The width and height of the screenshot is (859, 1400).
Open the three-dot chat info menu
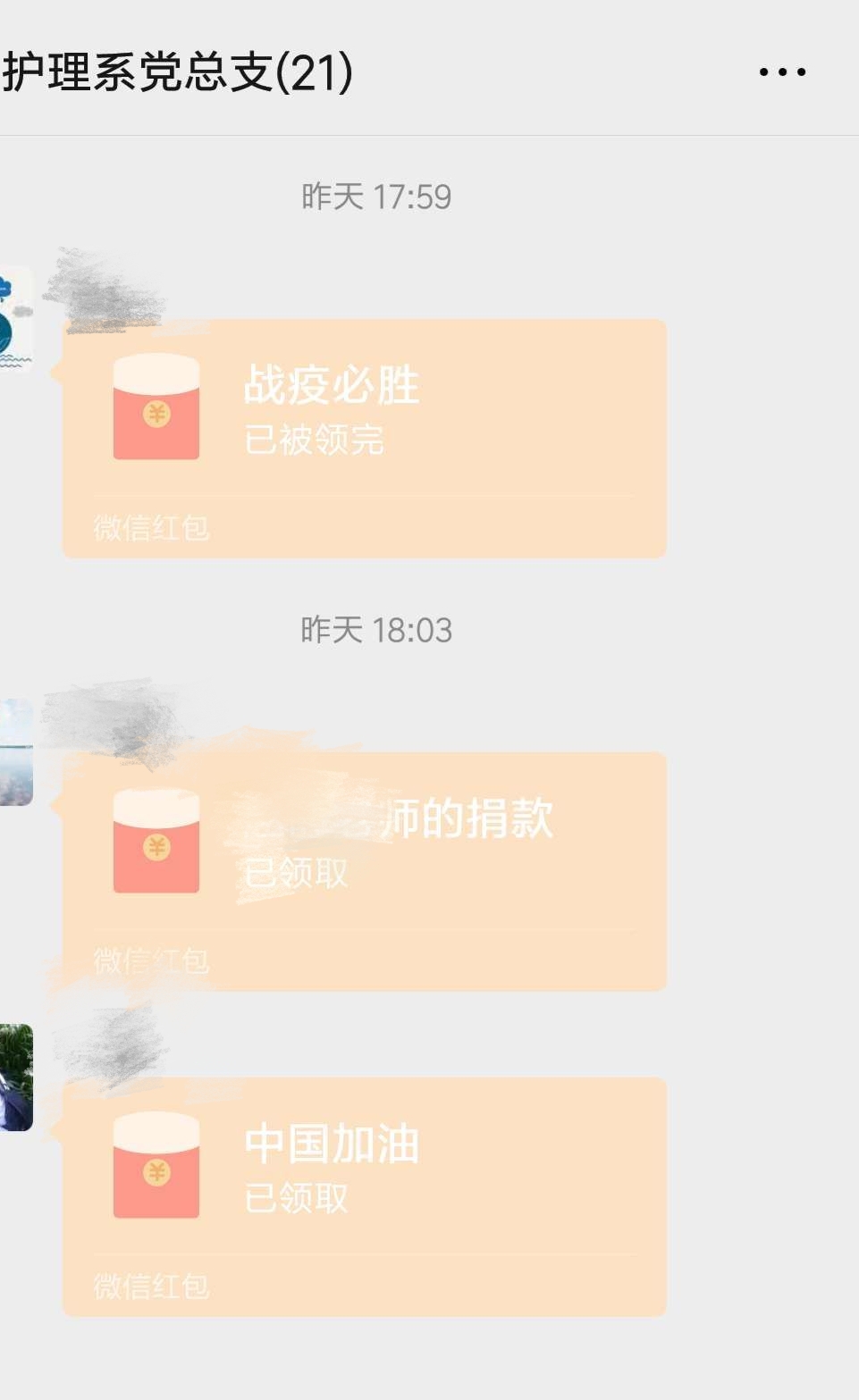point(782,72)
